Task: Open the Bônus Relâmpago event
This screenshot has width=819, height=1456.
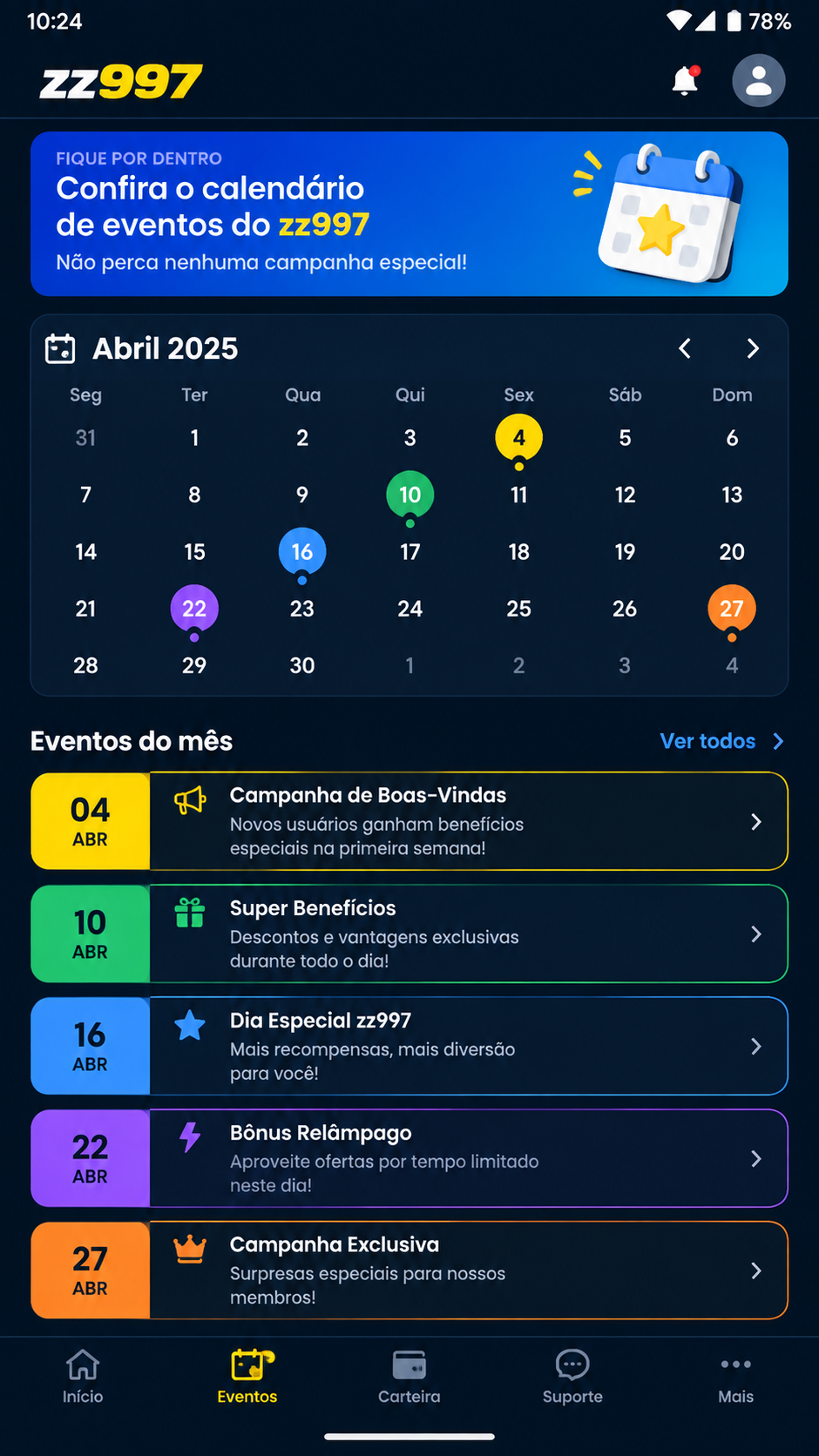Action: click(x=409, y=1158)
